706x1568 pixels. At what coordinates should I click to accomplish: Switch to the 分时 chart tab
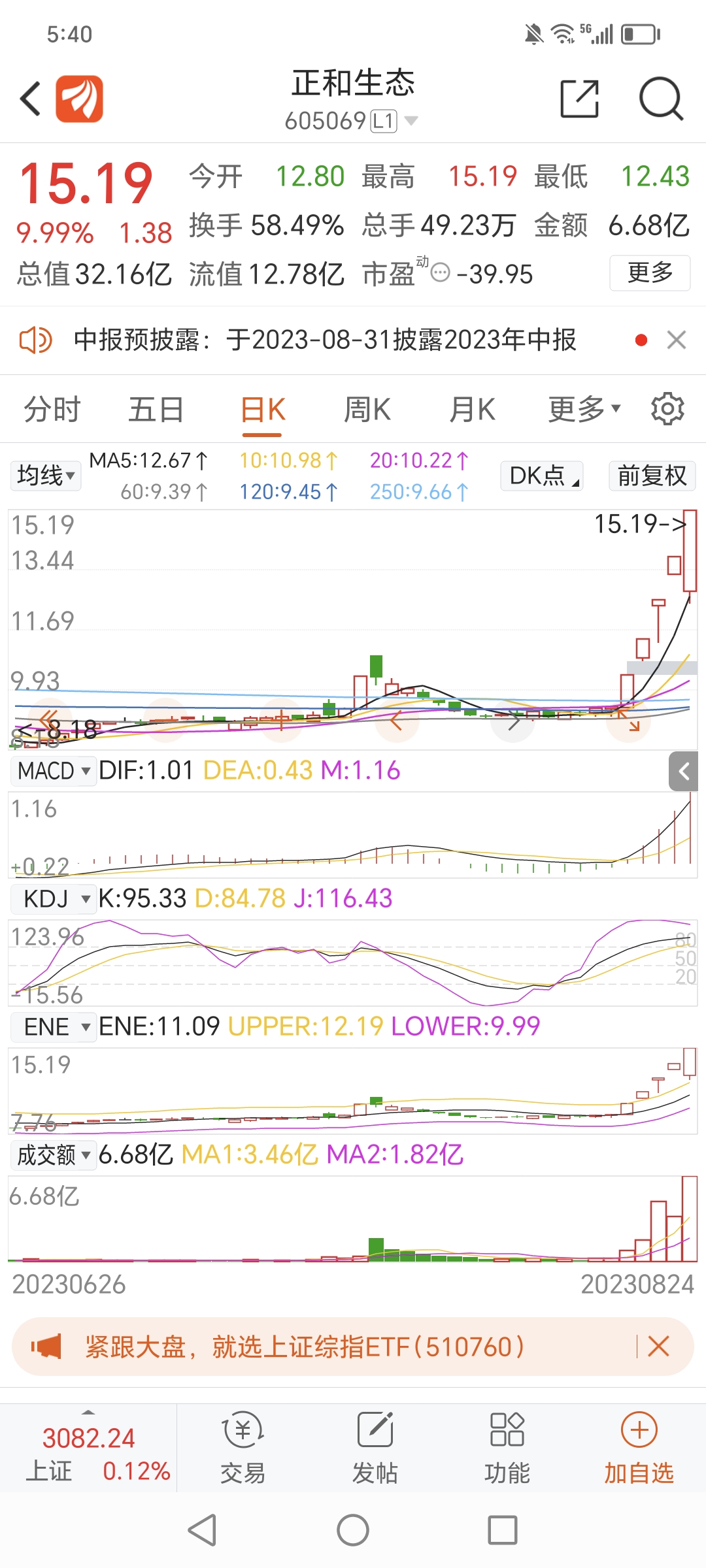[x=52, y=410]
